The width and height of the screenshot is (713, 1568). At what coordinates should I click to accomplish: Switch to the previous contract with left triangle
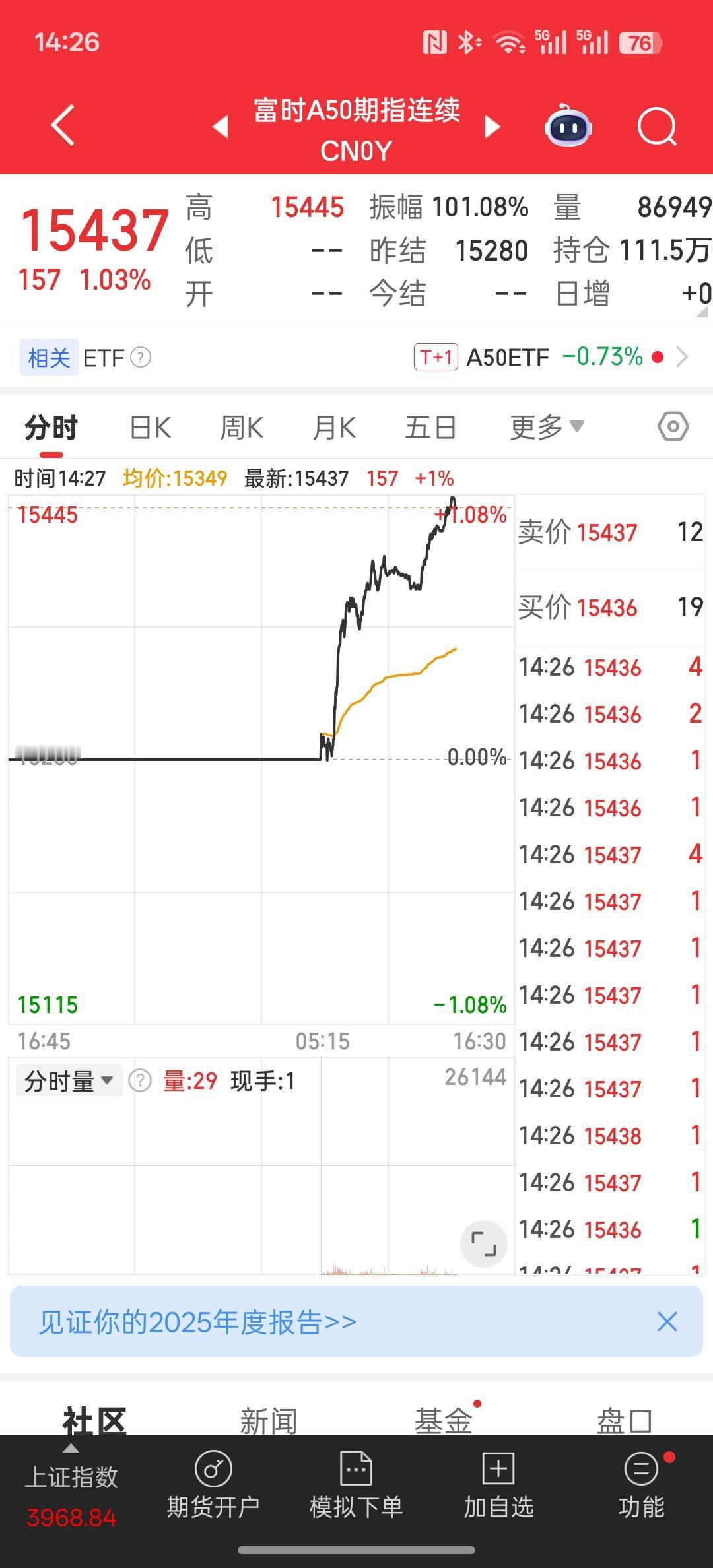pos(221,127)
